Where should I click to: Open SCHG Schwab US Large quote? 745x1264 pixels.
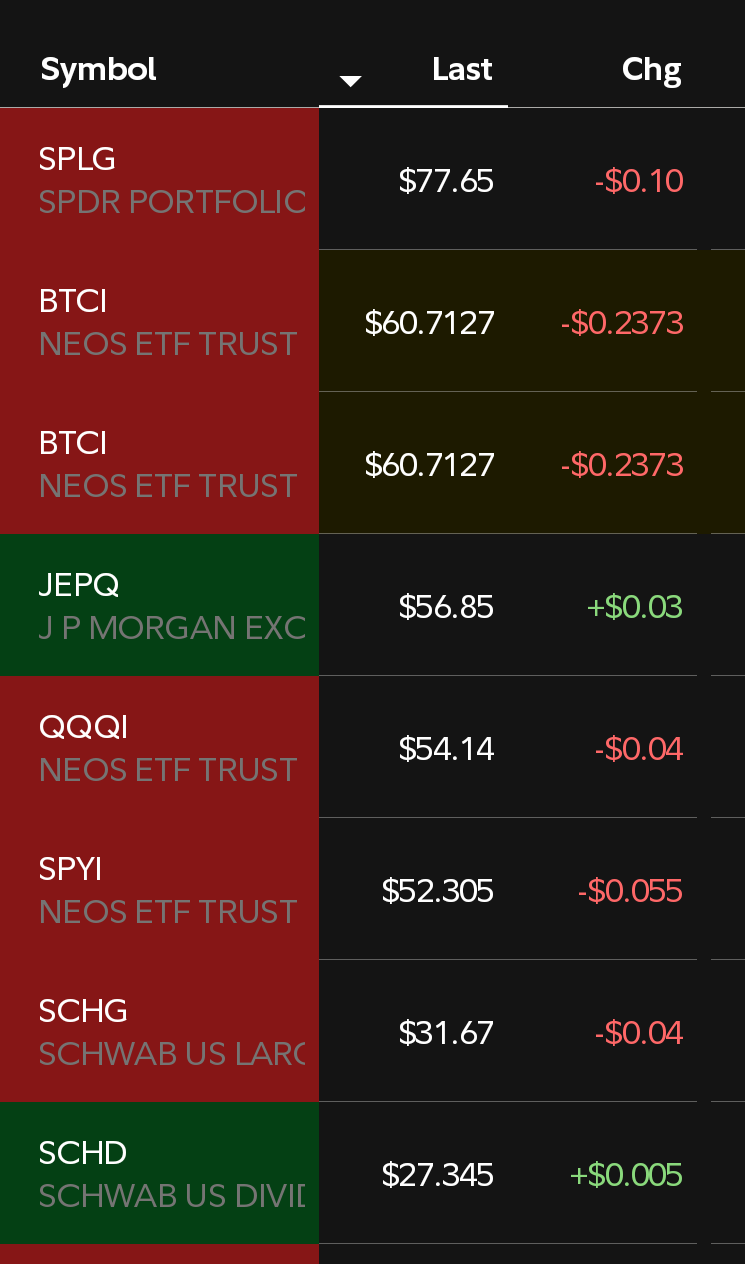(372, 1031)
